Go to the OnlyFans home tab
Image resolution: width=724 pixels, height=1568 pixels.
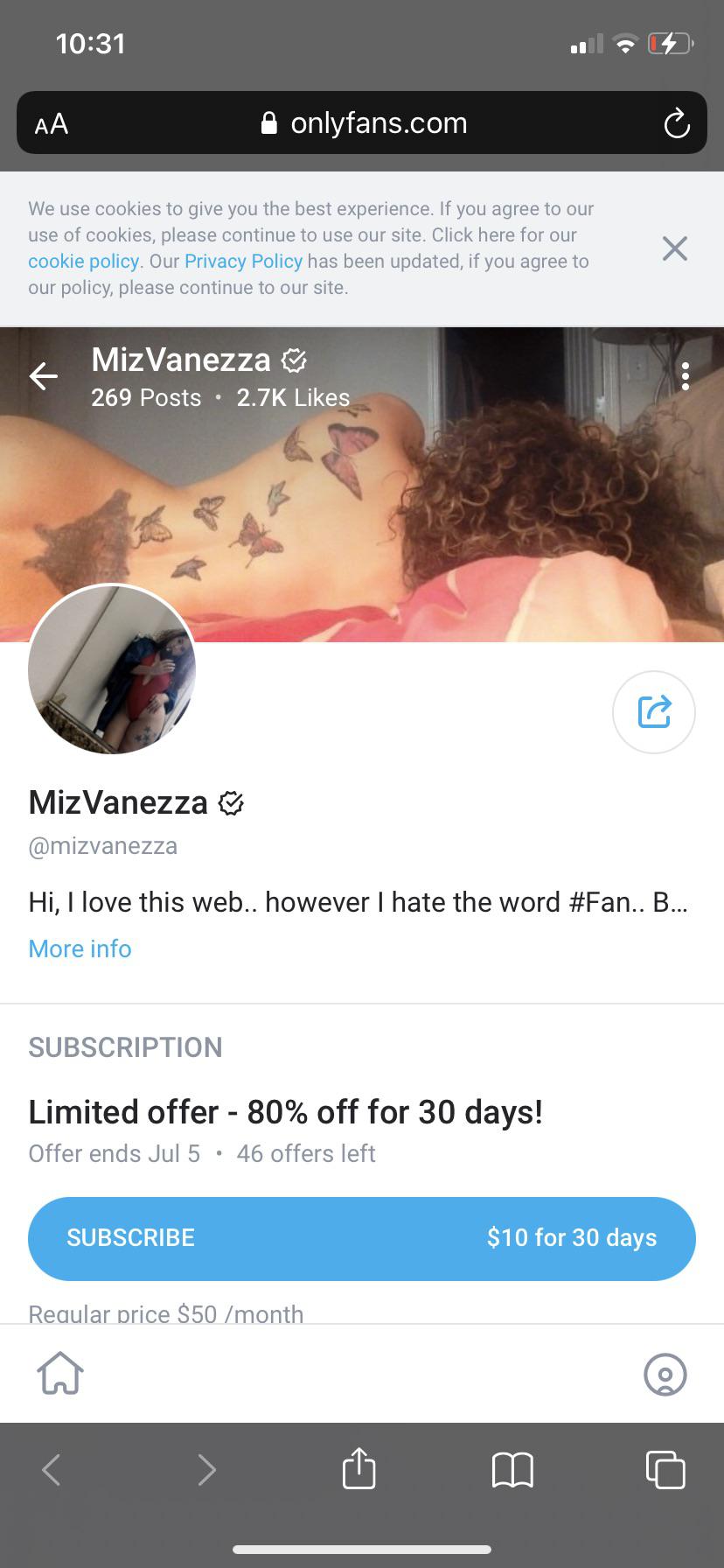coord(60,1373)
